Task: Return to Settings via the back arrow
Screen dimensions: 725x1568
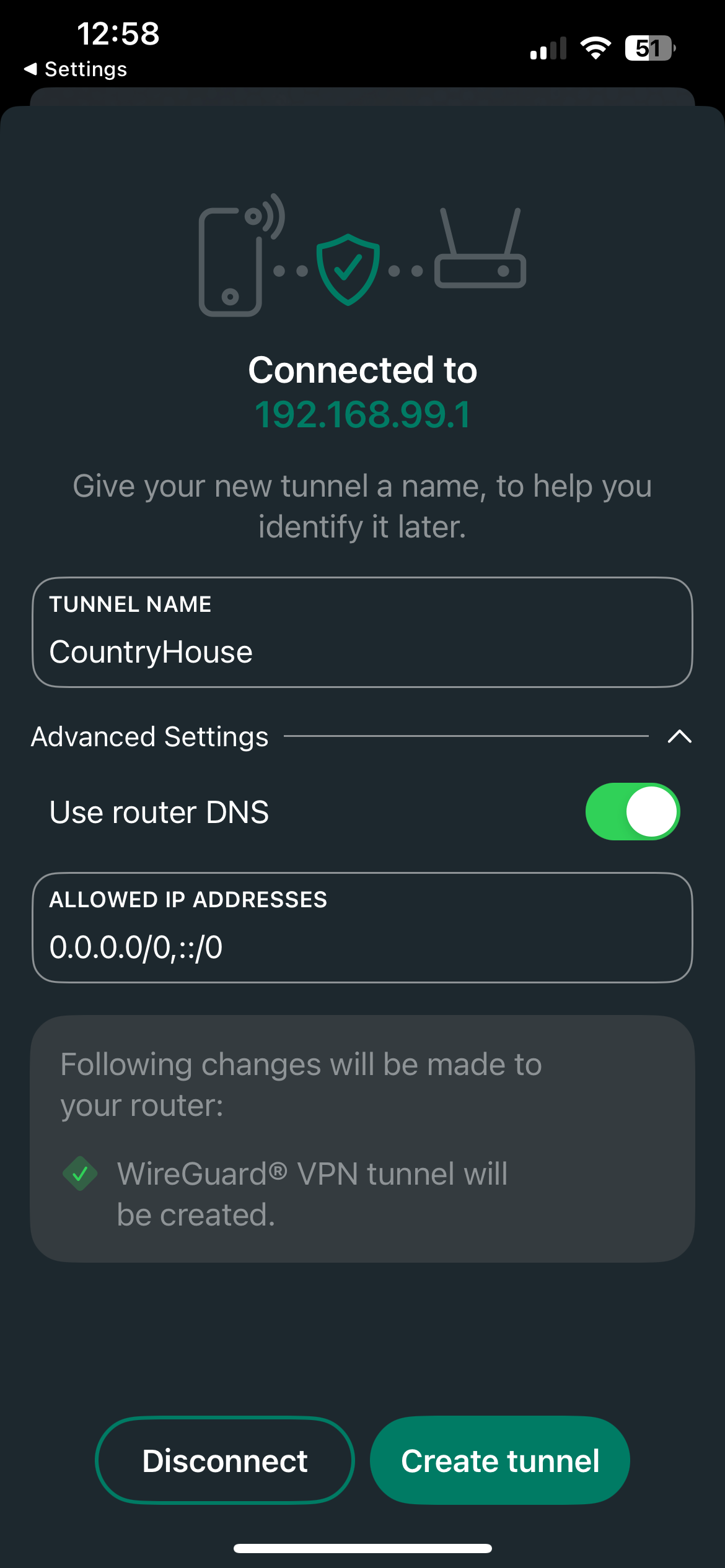Action: [74, 69]
